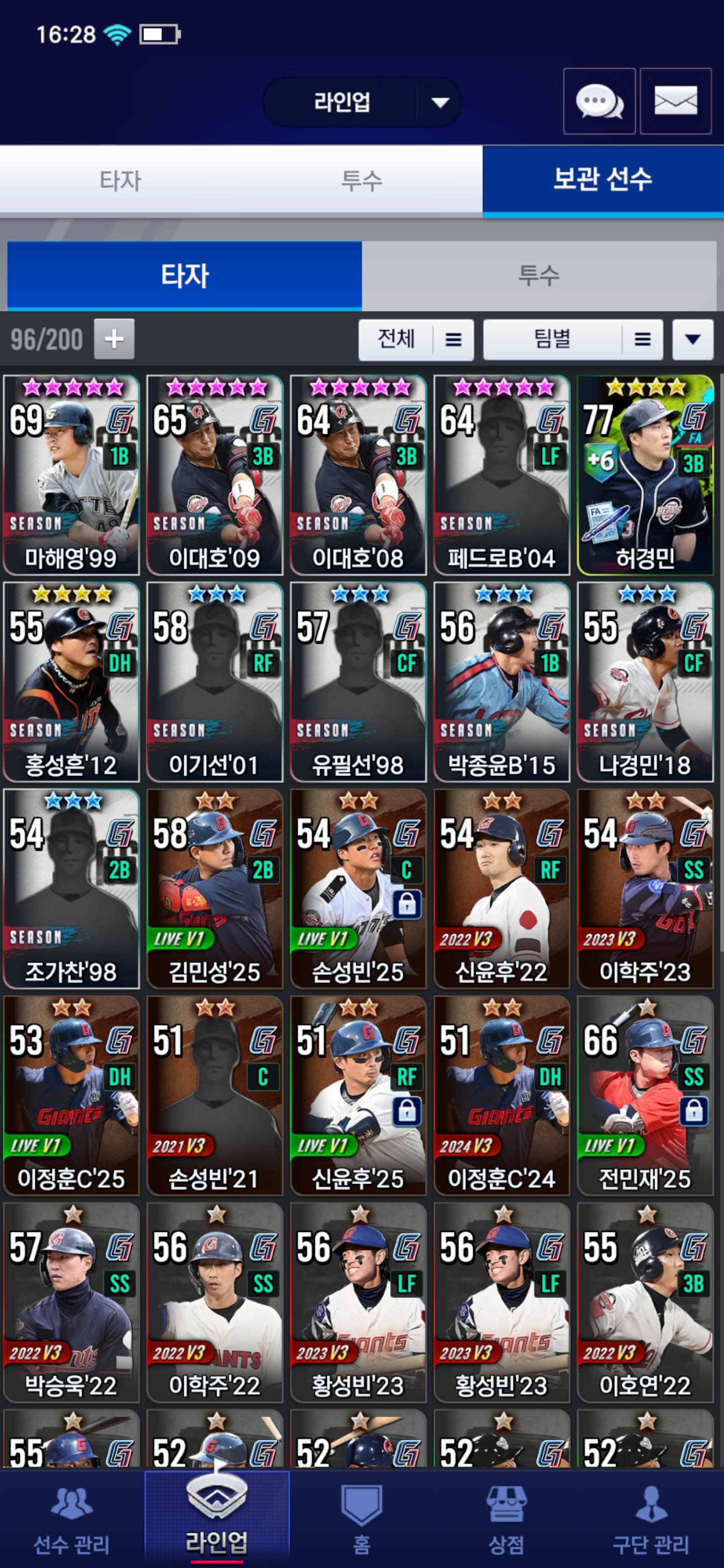Switch to the top 타자 tab

point(120,181)
